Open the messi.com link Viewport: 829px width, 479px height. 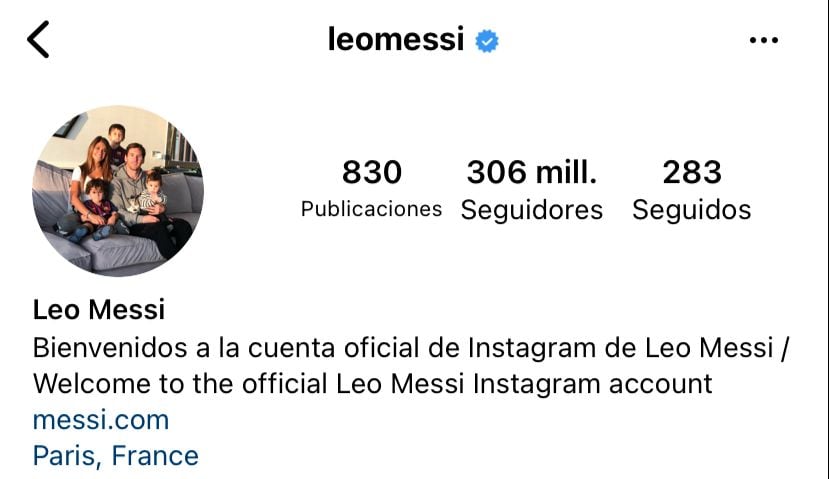point(101,419)
